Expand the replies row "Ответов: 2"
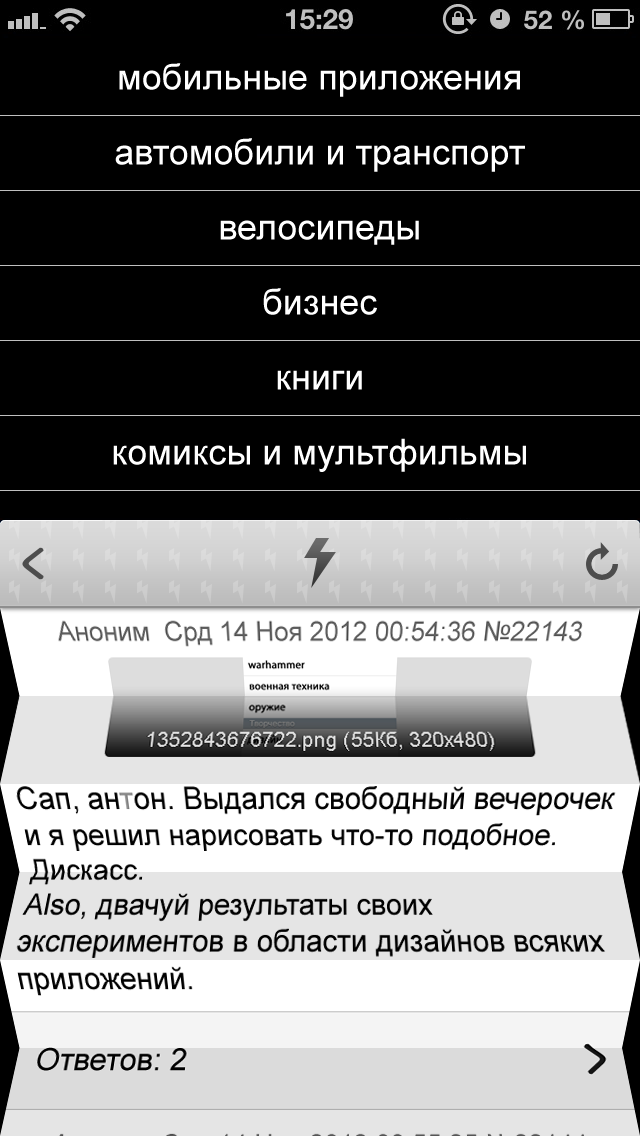This screenshot has height=1136, width=640. [x=320, y=1060]
